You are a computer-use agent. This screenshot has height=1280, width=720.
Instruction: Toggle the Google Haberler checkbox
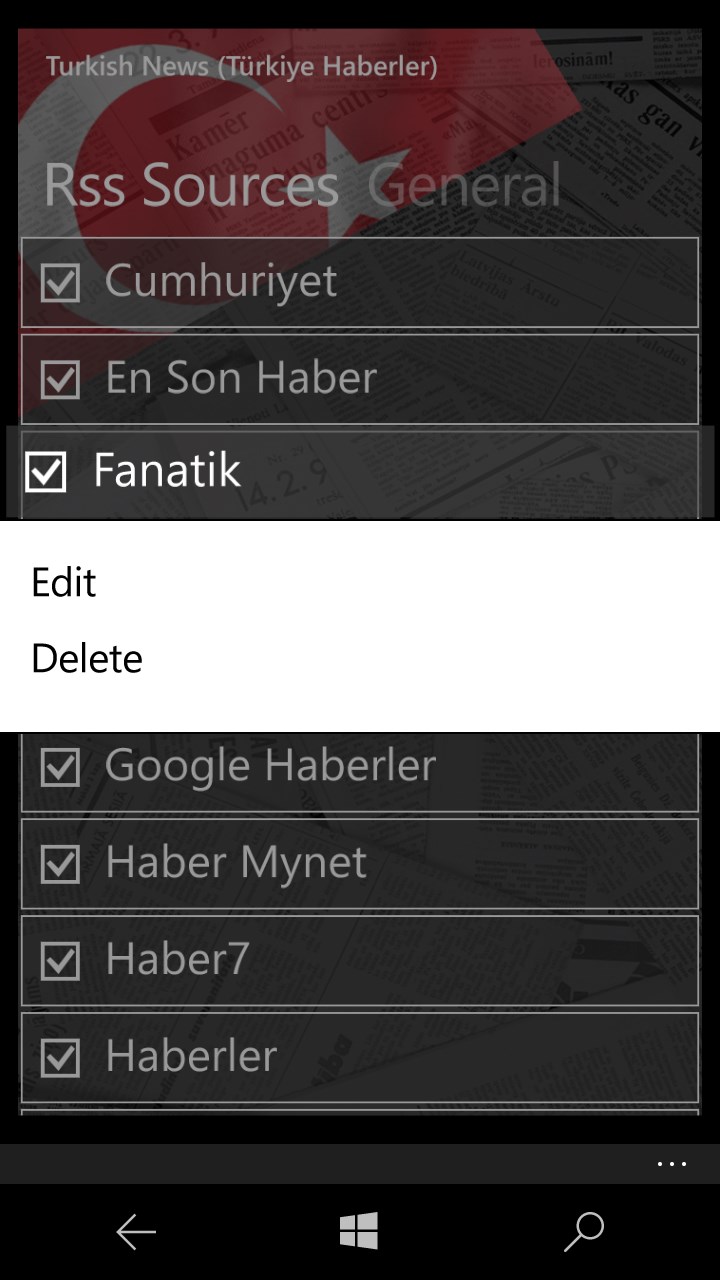pyautogui.click(x=60, y=768)
